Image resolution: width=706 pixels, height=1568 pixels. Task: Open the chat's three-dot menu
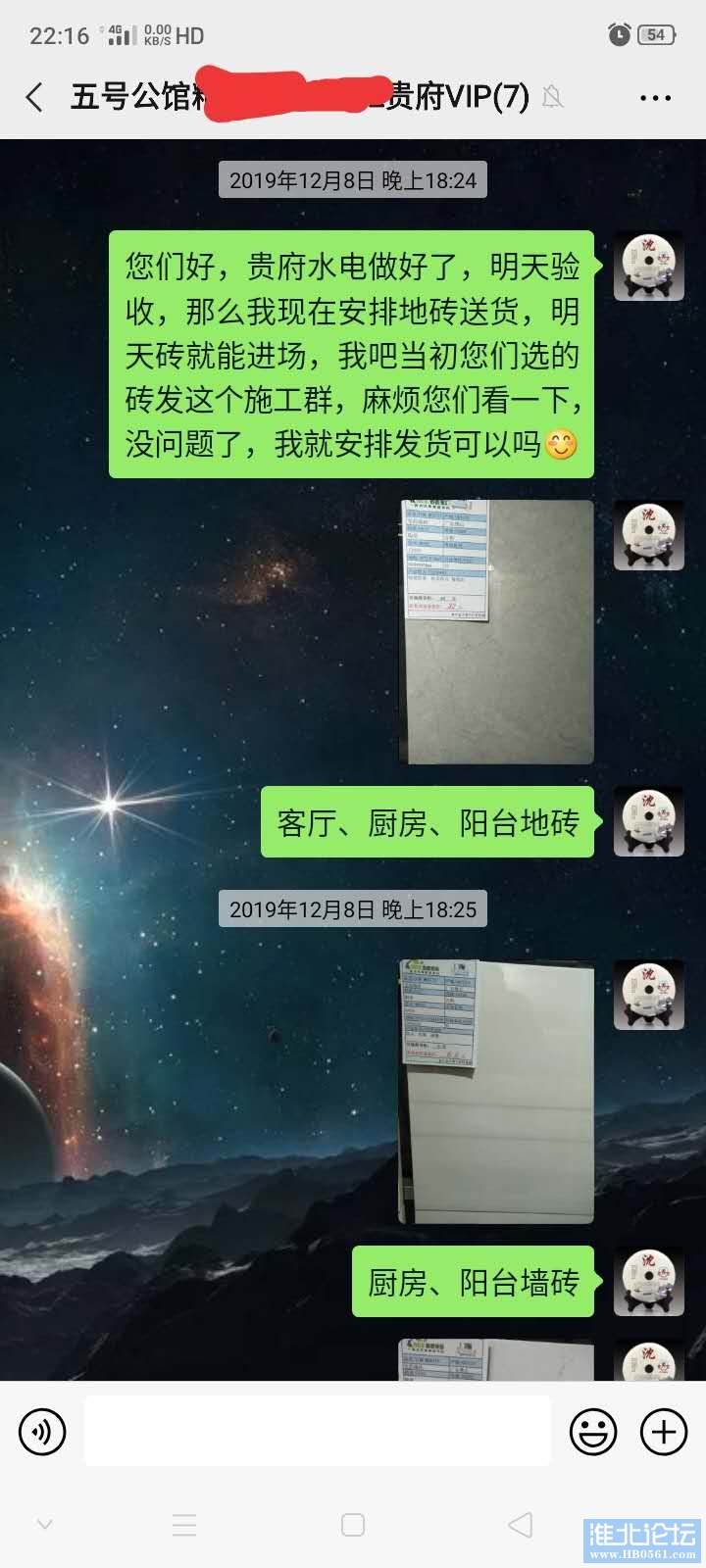tap(655, 98)
